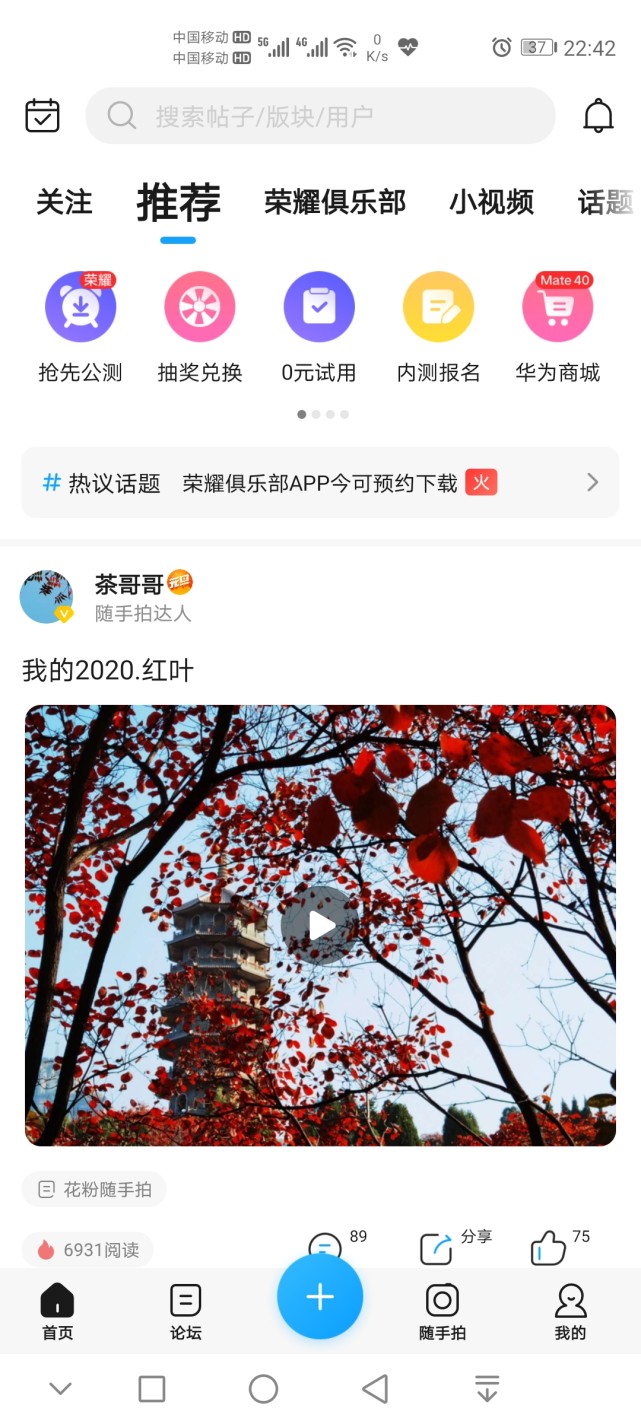Switch to the 荣耀俱乐部 tab
This screenshot has height=1424, width=641.
(335, 203)
